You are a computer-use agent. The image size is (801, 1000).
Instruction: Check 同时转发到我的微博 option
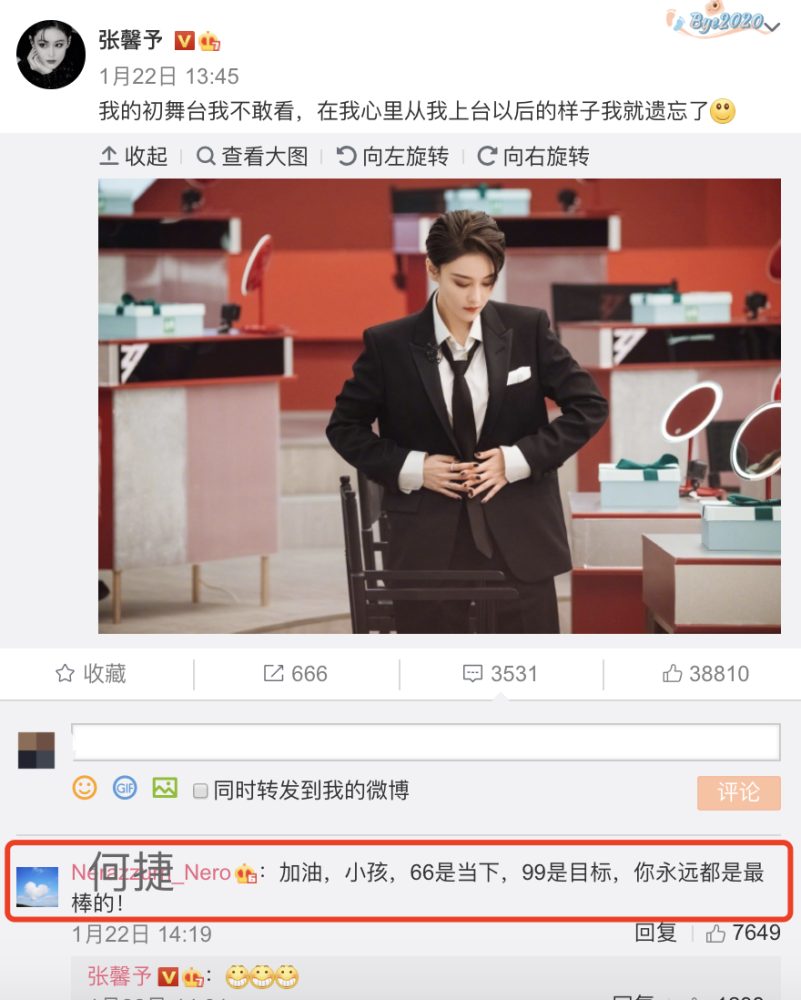[200, 791]
